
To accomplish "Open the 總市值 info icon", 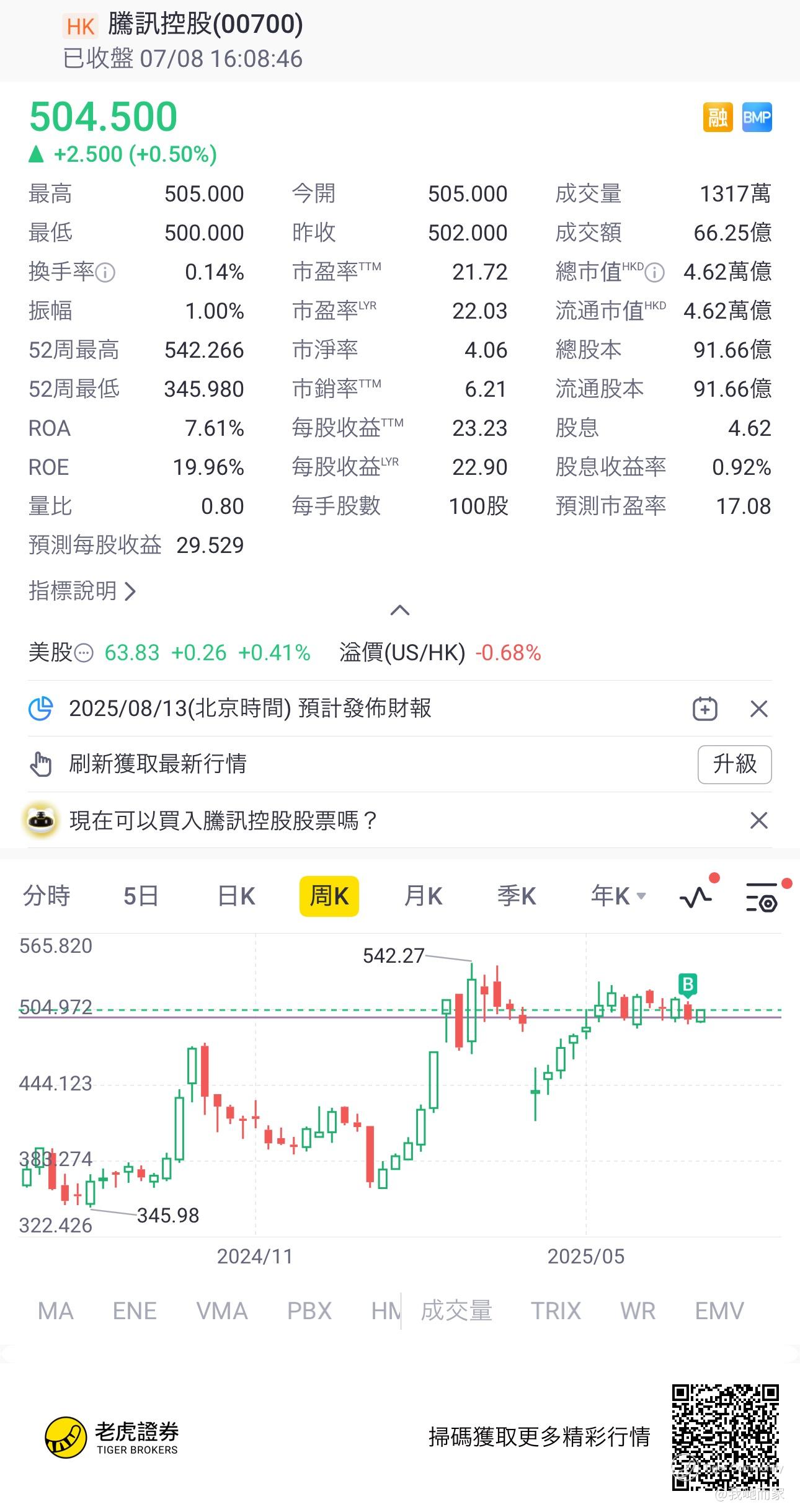I will pyautogui.click(x=655, y=272).
